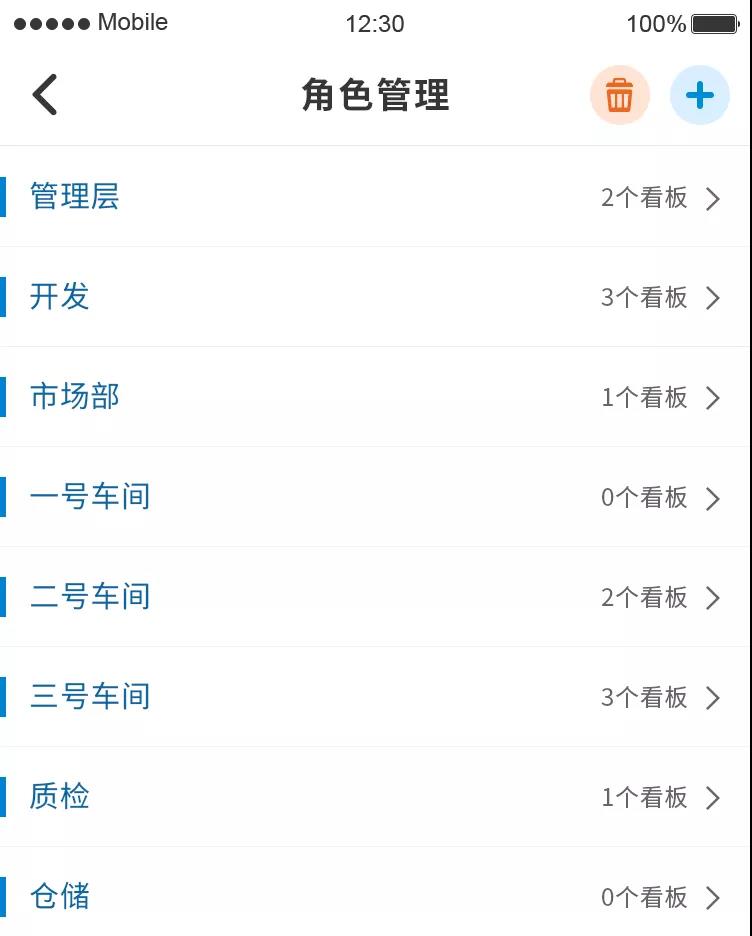Tap the 3个看板 label for 三号车间
This screenshot has height=936, width=752.
pos(643,697)
